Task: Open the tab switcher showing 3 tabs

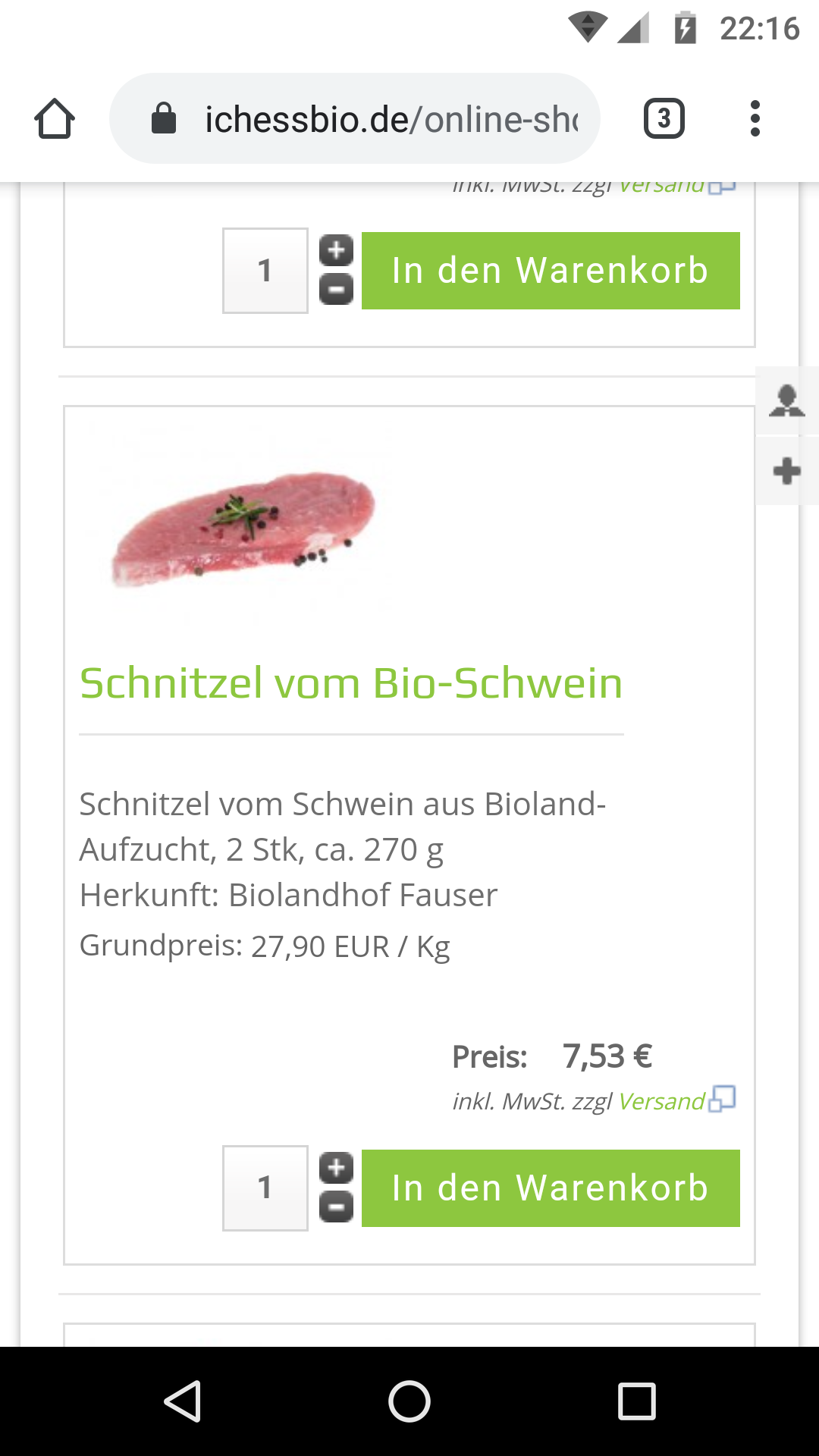Action: [664, 119]
